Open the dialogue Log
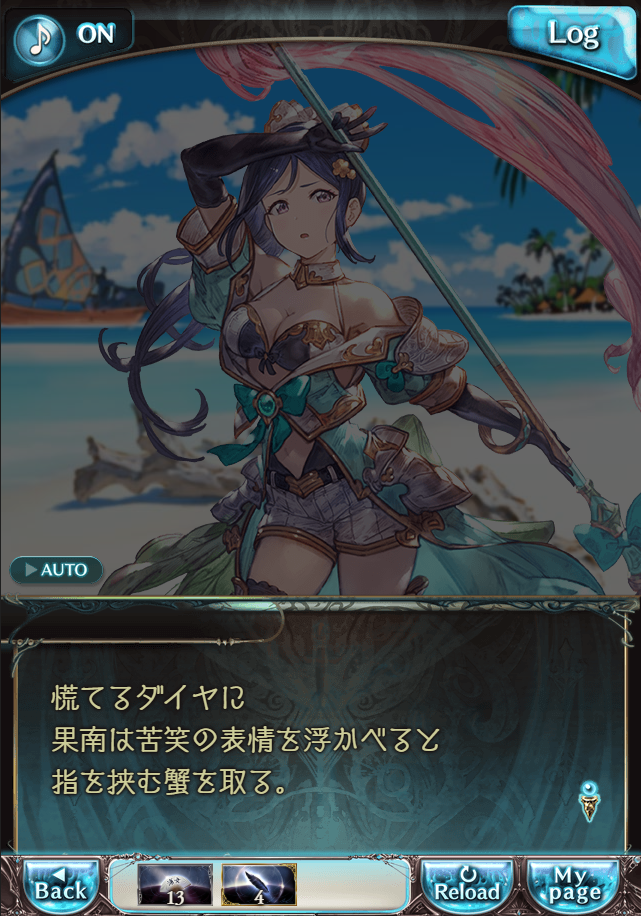 (x=573, y=34)
